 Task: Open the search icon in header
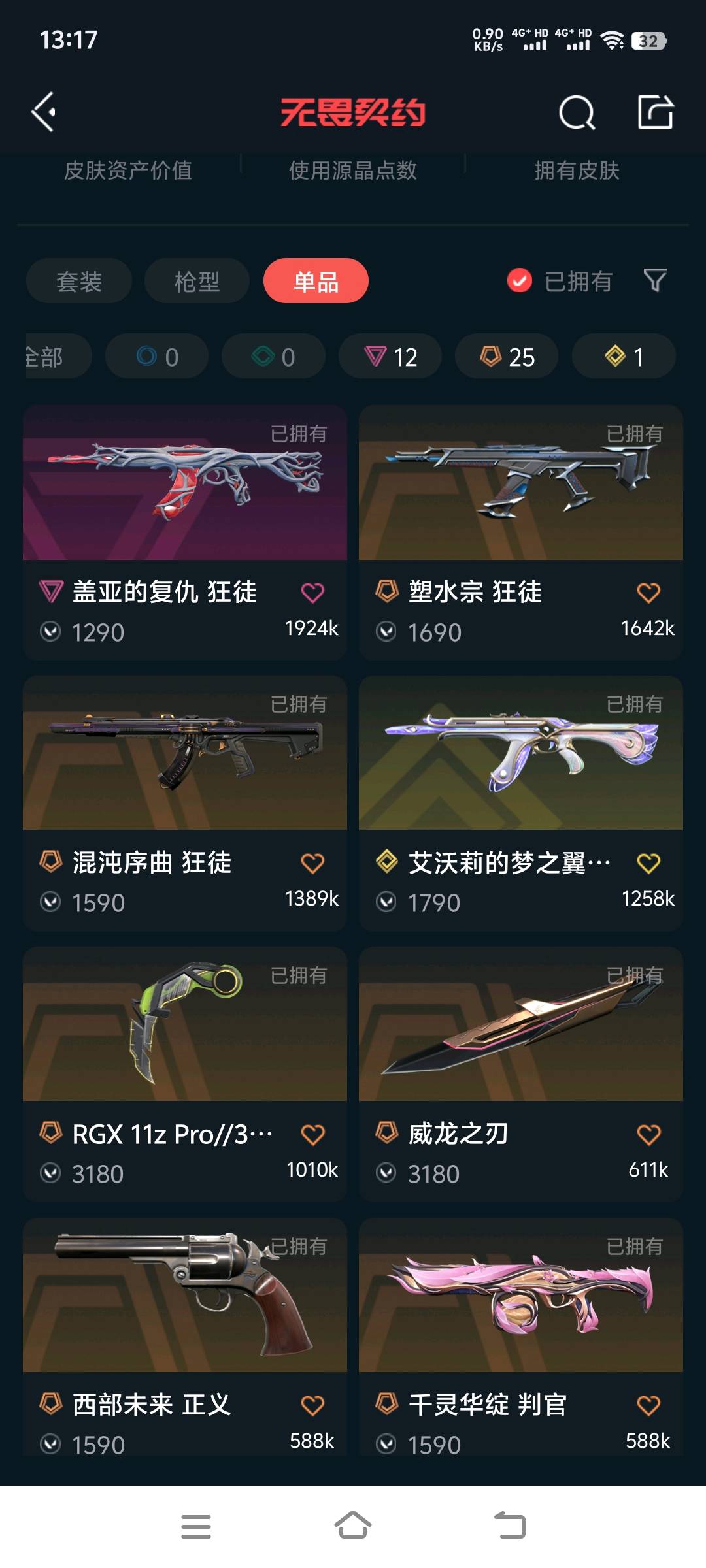[577, 112]
